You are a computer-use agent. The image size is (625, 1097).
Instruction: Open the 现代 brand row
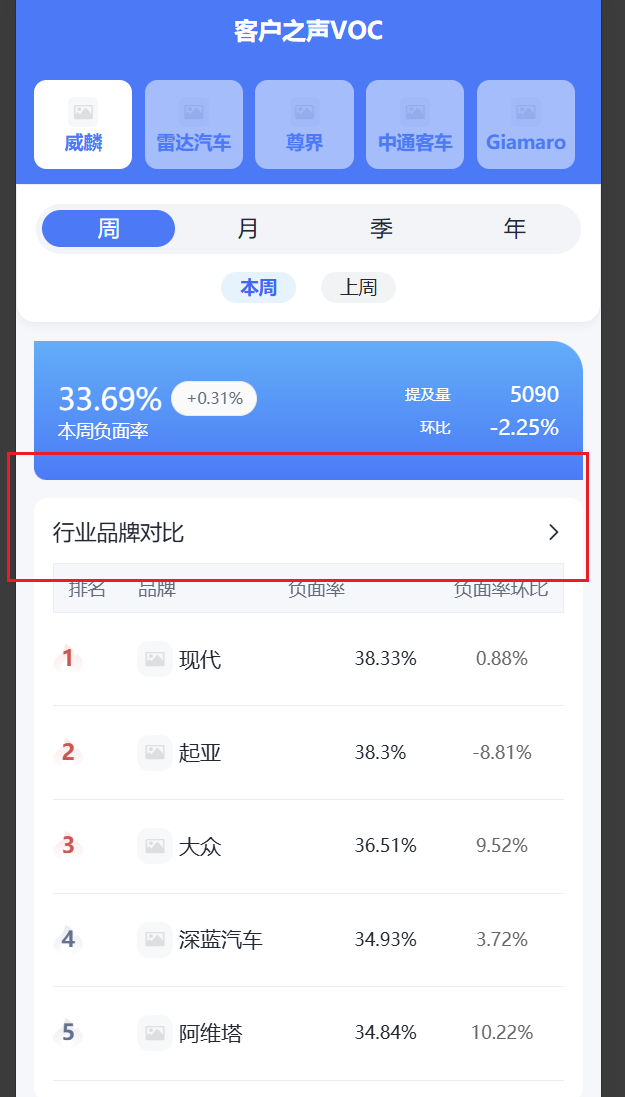pos(308,659)
